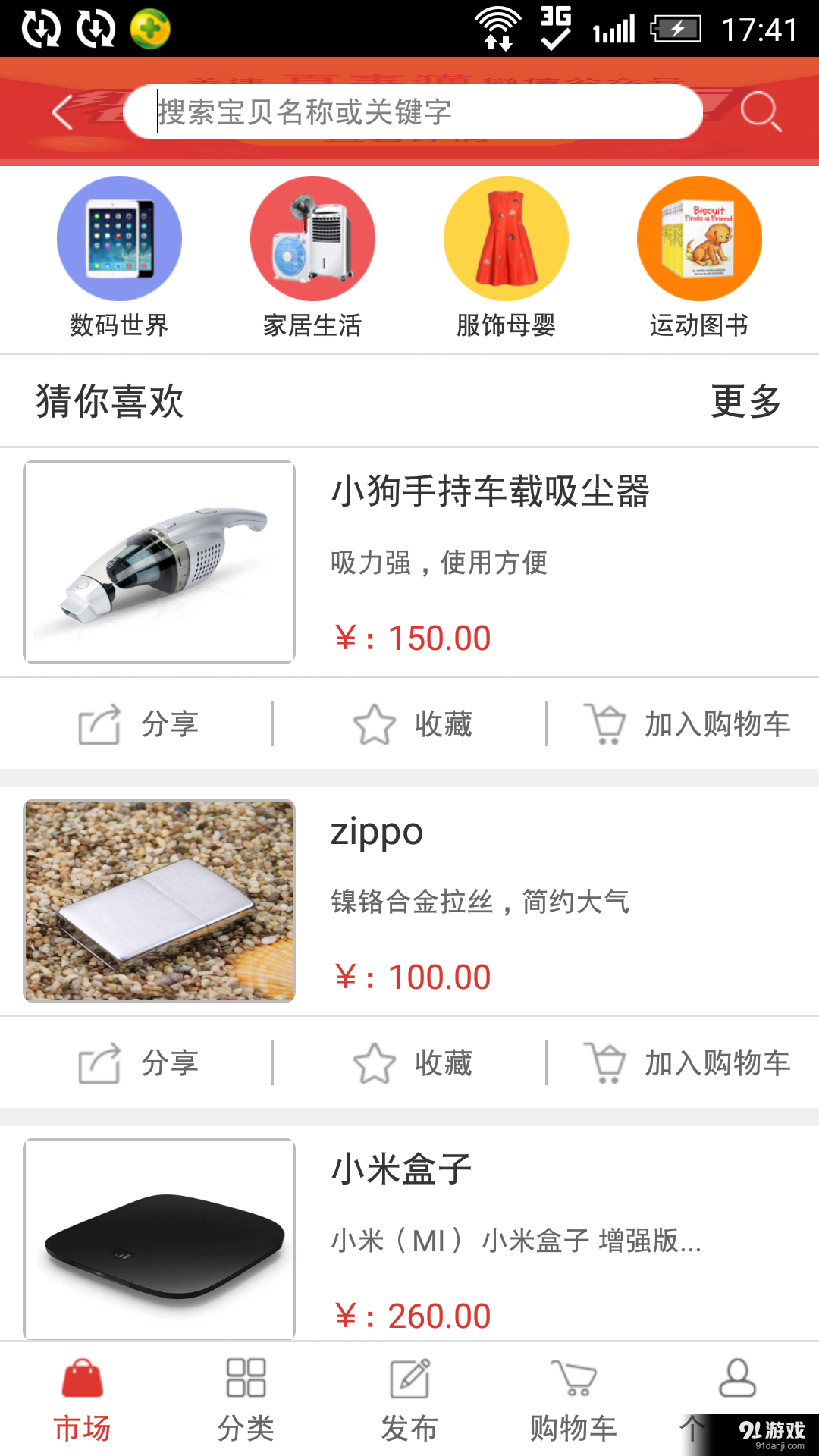Open 更多 to see more recommendations
The width and height of the screenshot is (819, 1456).
pyautogui.click(x=745, y=402)
